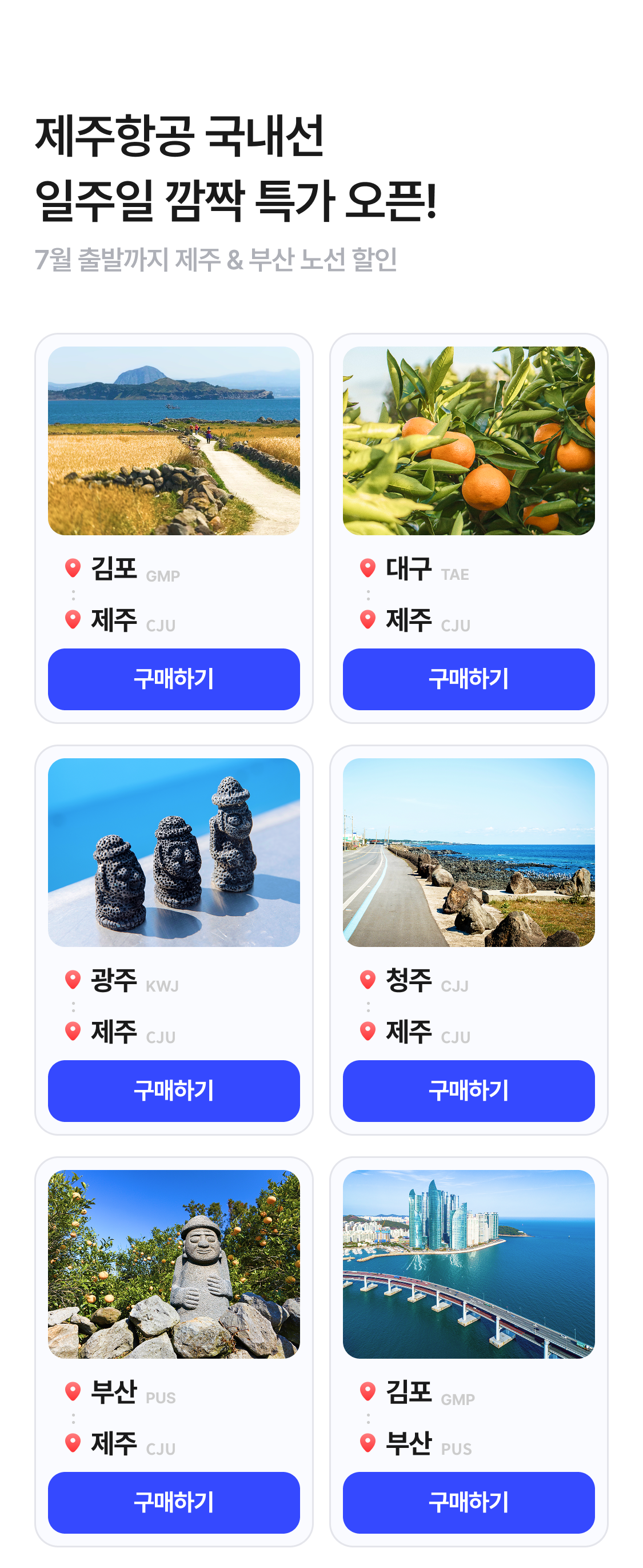The width and height of the screenshot is (643, 1568).
Task: Select 구매하기 under 광주 to 제주
Action: click(173, 1090)
